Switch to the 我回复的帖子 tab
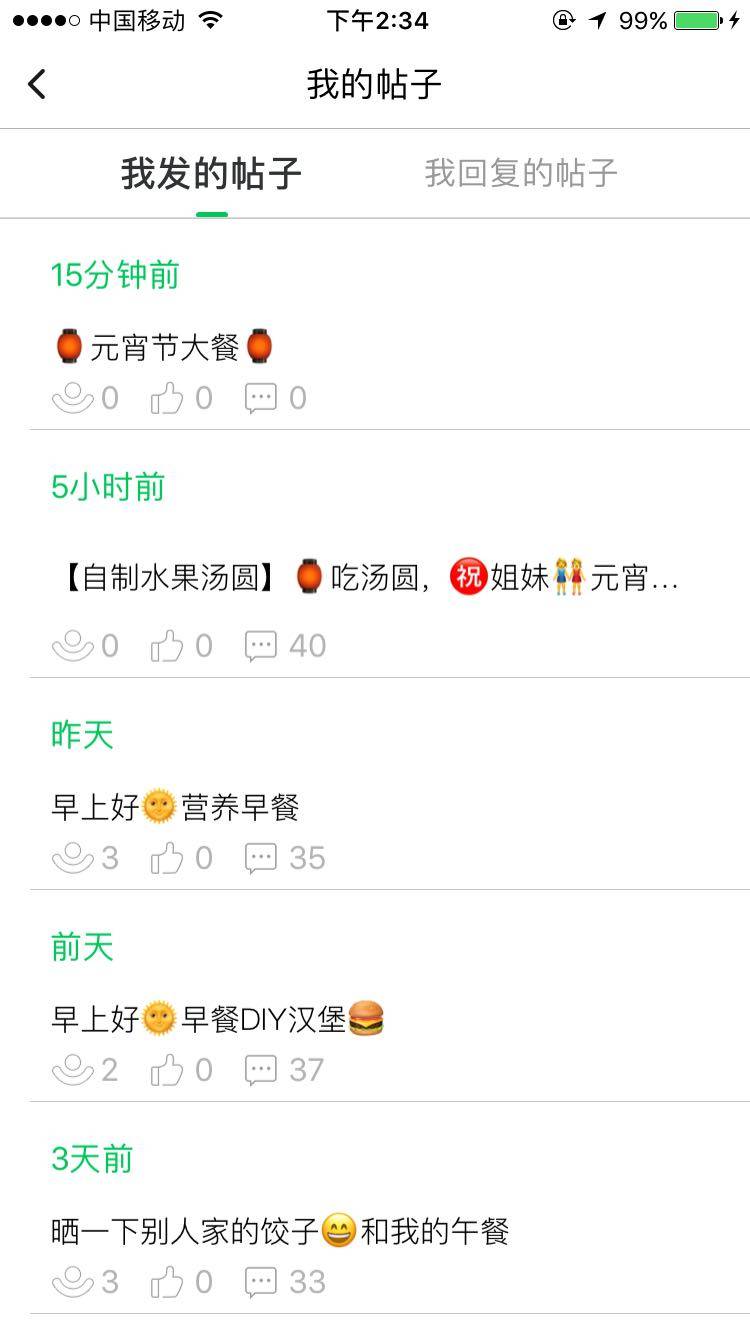 [520, 173]
